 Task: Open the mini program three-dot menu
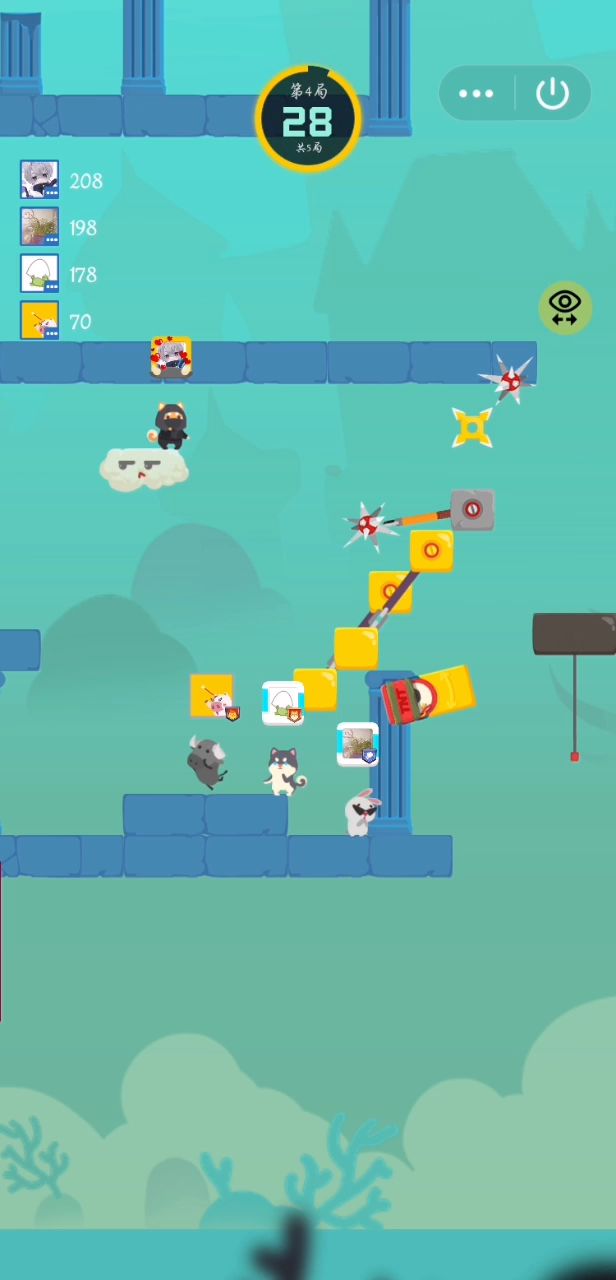click(476, 93)
